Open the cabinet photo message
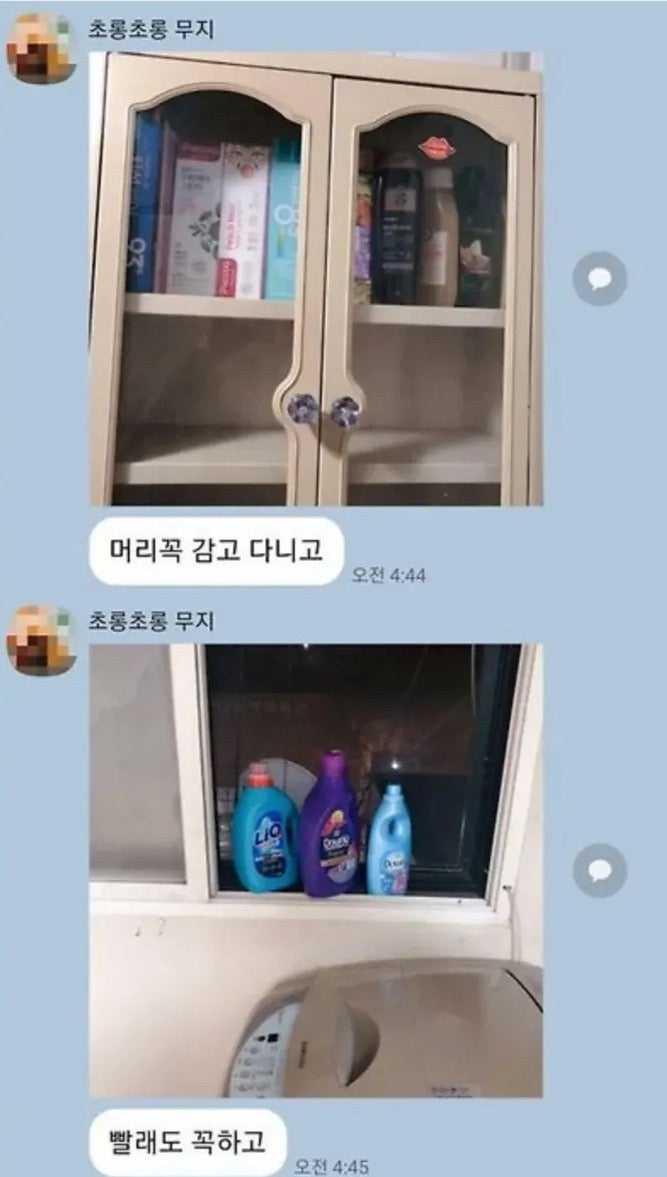This screenshot has height=1177, width=667. (316, 278)
